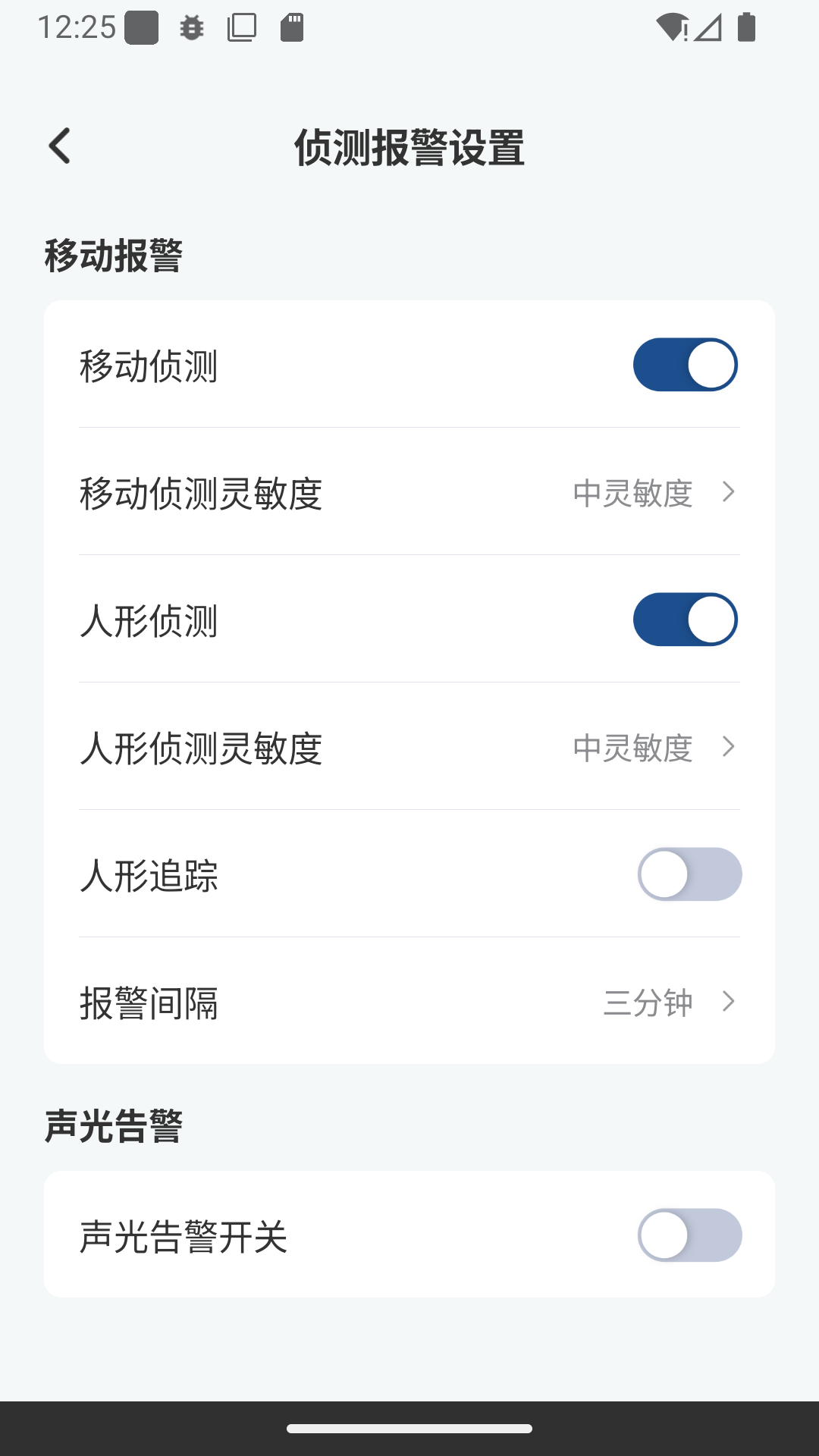
Task: Click the back arrow to exit settings
Action: pyautogui.click(x=60, y=146)
